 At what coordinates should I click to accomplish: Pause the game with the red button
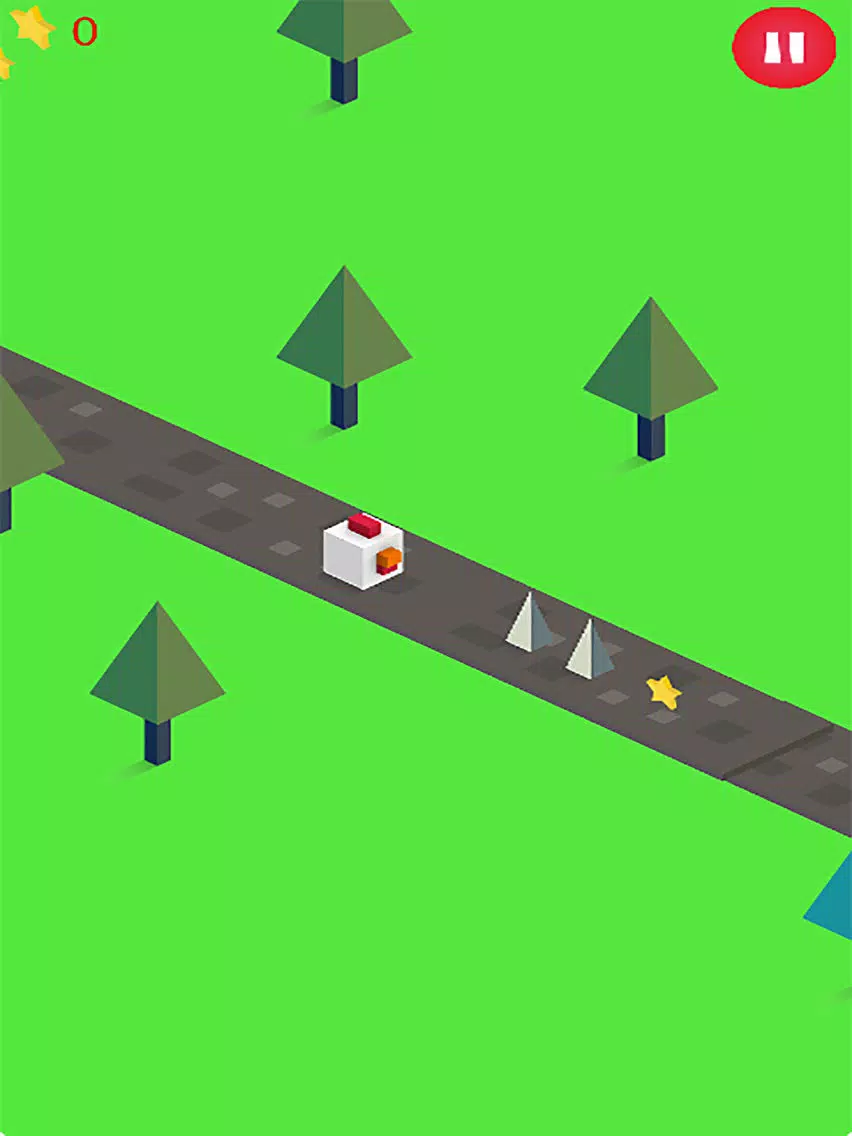pos(784,47)
